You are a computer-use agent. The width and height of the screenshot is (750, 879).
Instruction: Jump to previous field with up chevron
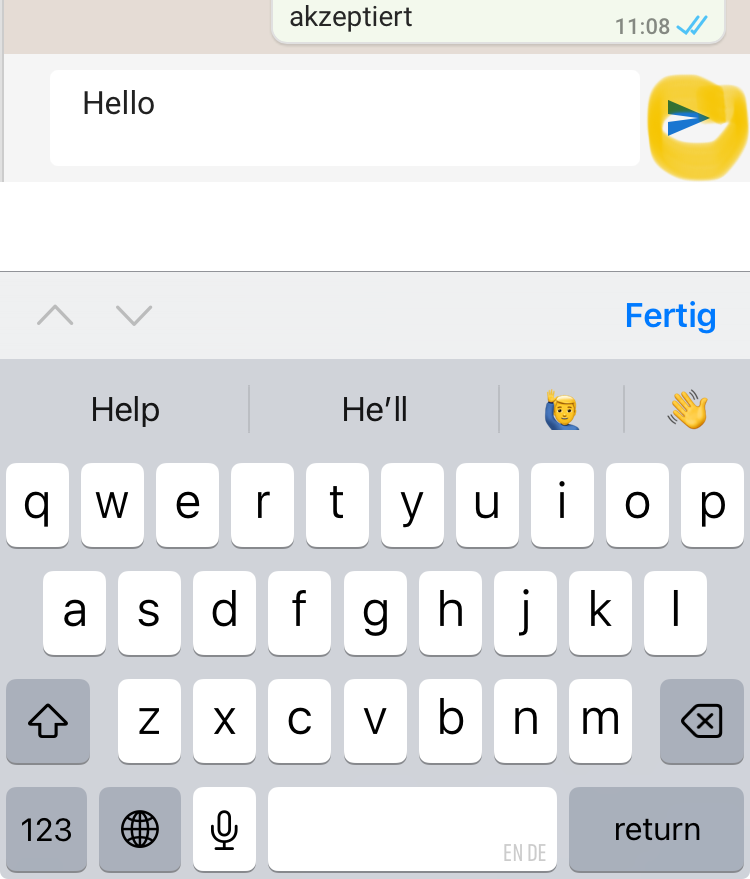click(55, 316)
